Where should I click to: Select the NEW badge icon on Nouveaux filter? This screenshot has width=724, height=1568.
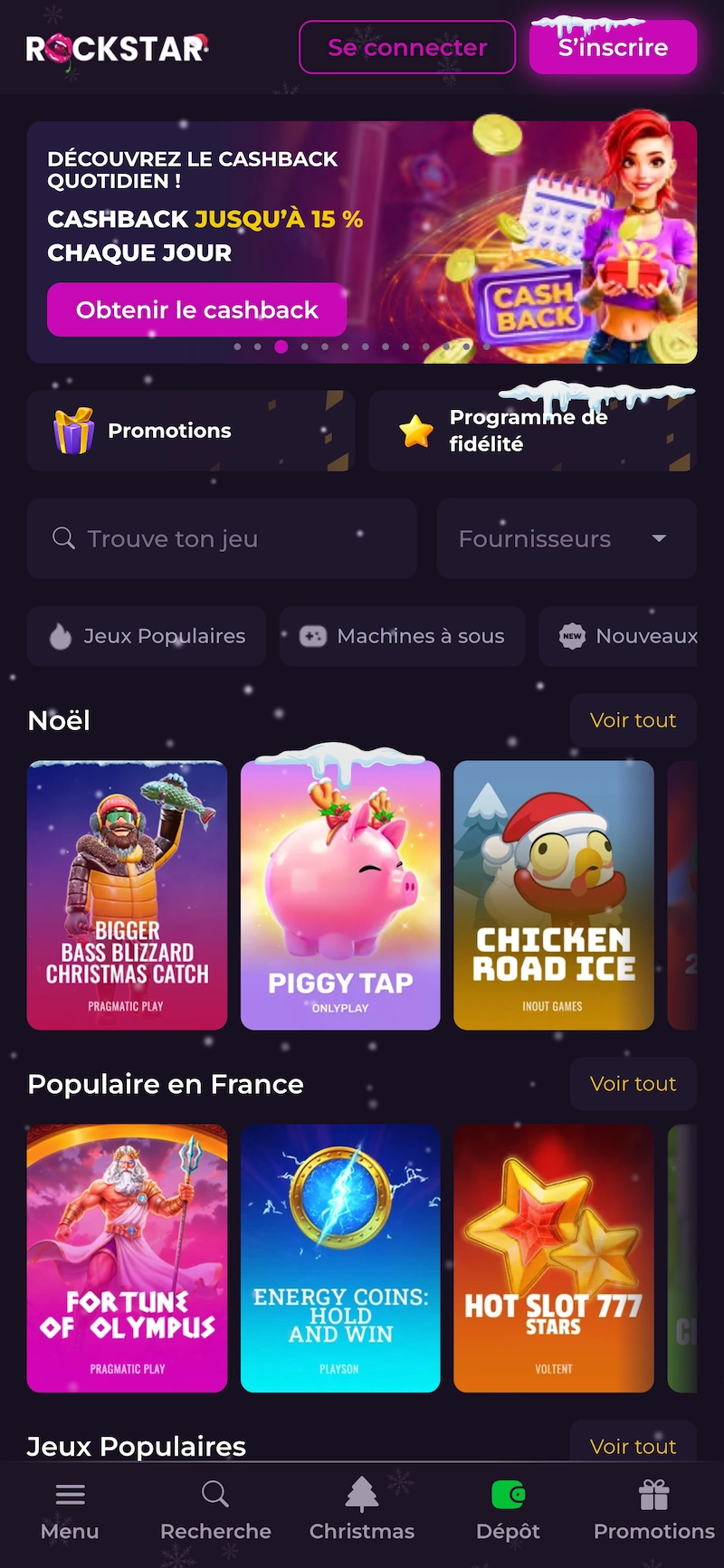point(571,636)
